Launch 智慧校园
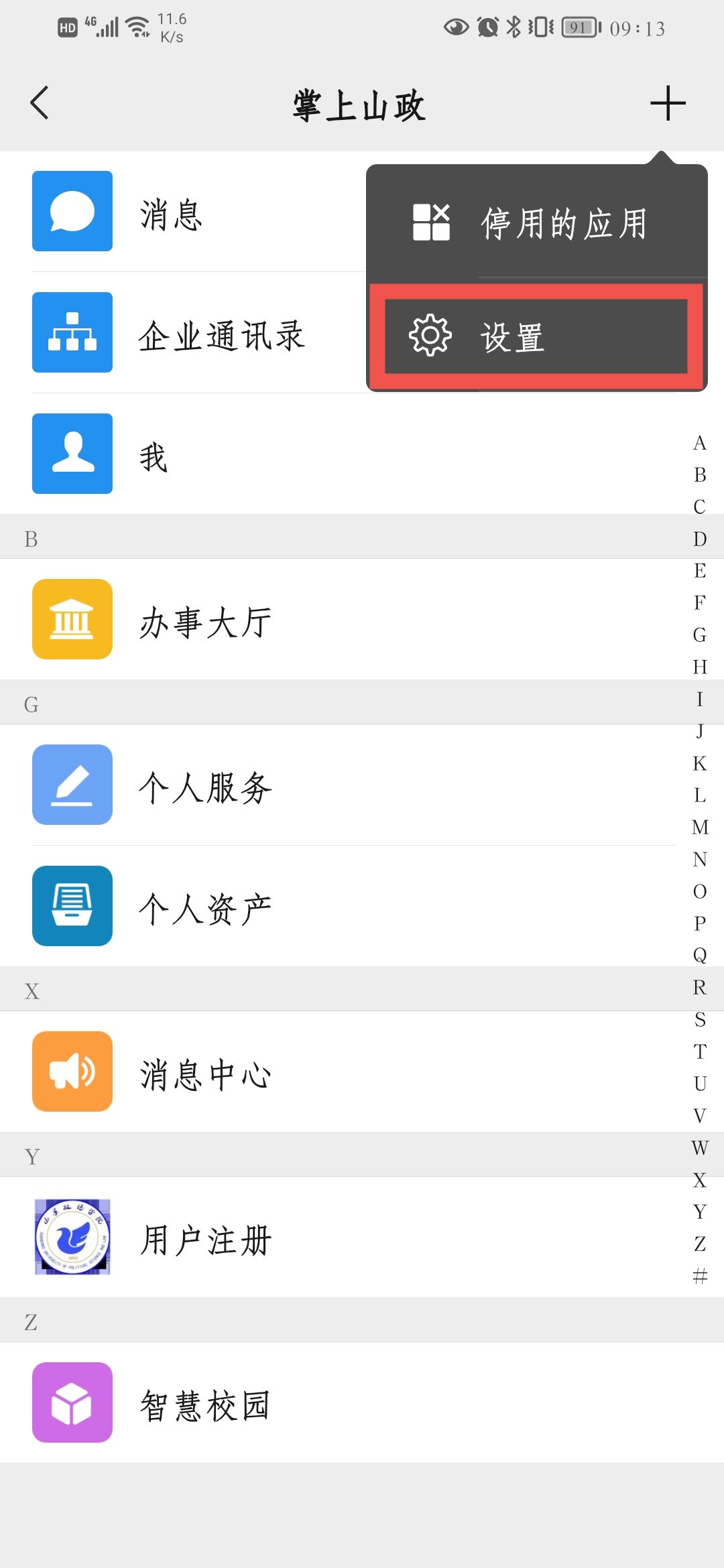 pyautogui.click(x=362, y=1402)
